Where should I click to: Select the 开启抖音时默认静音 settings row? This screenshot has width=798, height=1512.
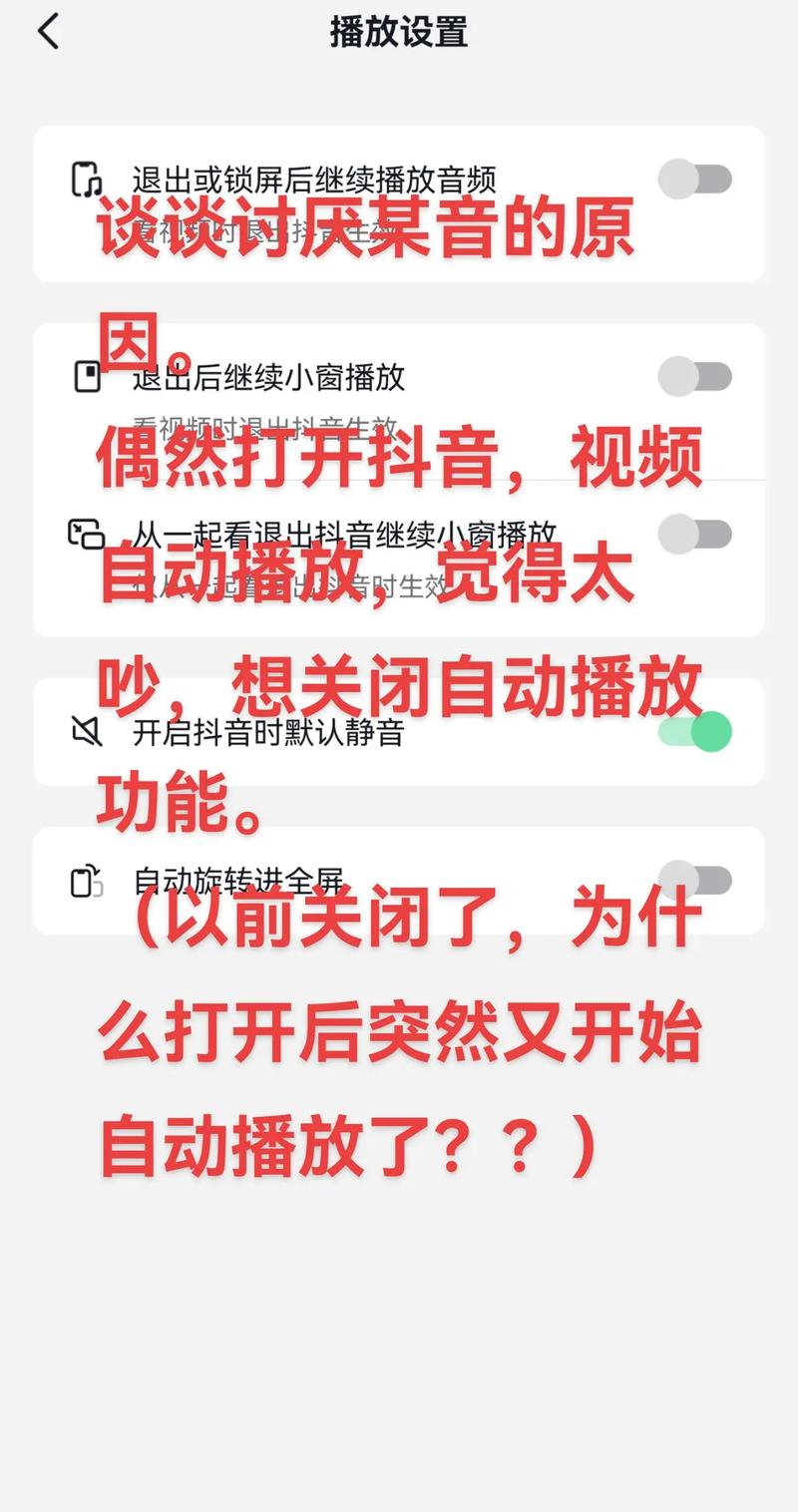pyautogui.click(x=399, y=731)
